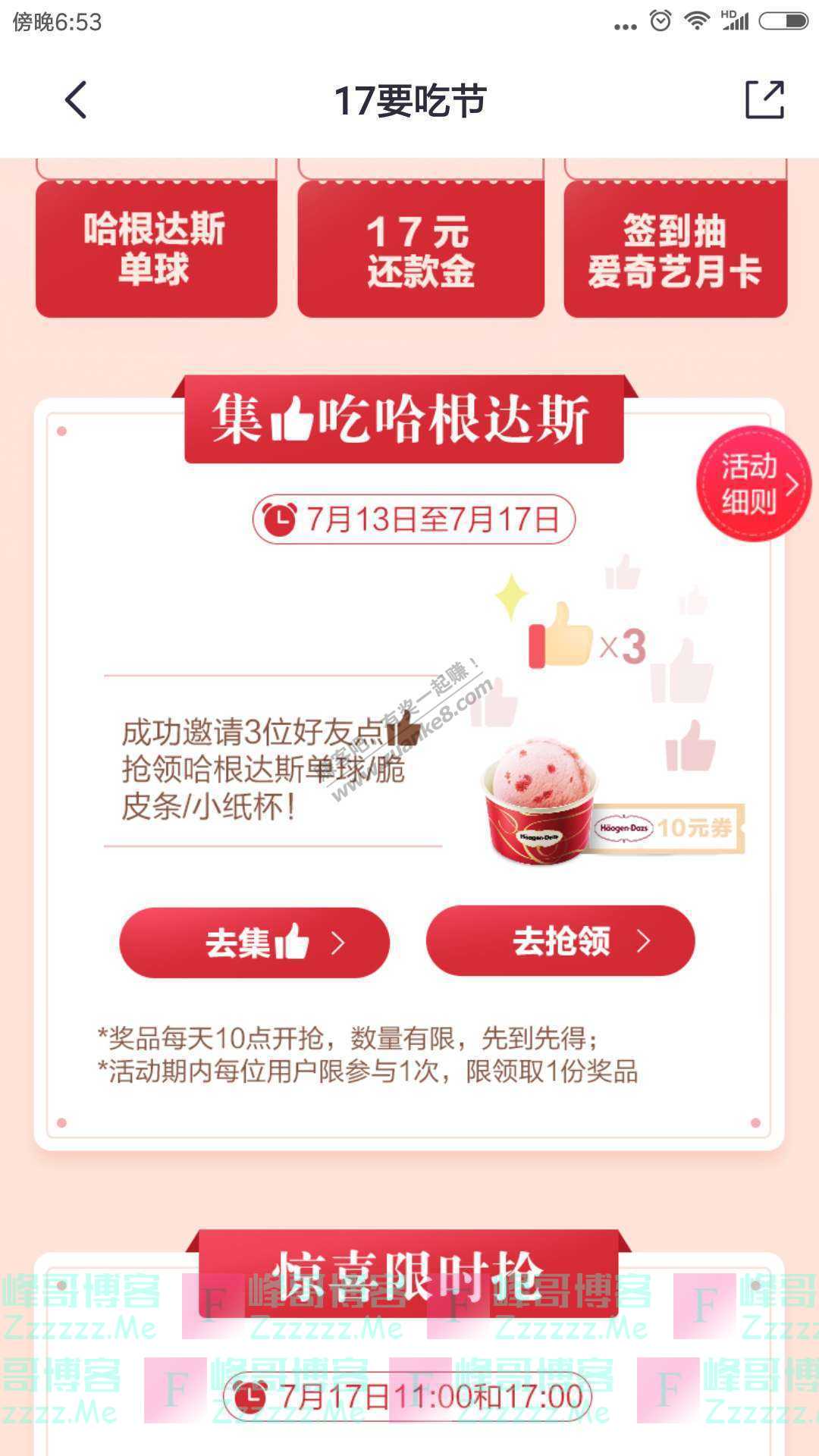
Task: Open the 签到抽爱奇艺月卡 card
Action: pyautogui.click(x=675, y=248)
